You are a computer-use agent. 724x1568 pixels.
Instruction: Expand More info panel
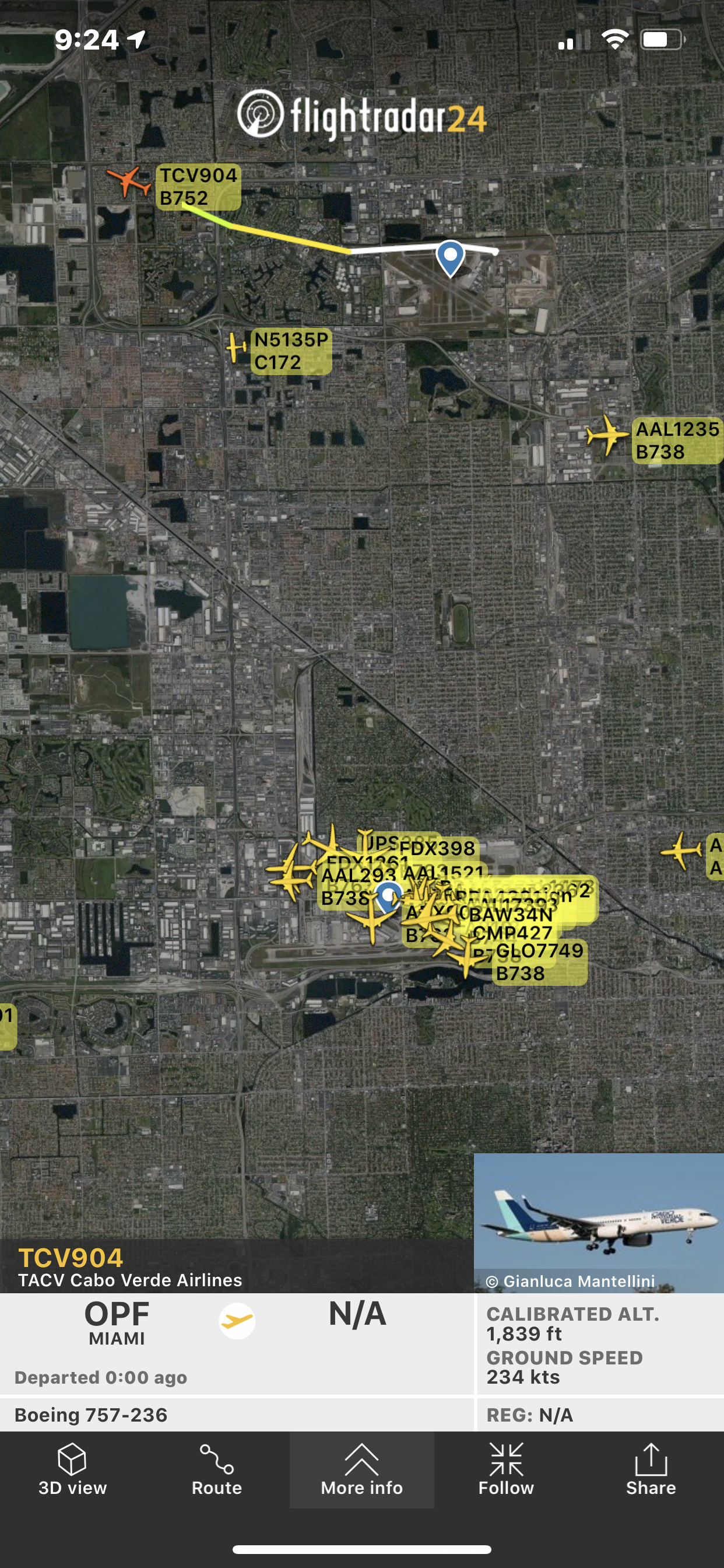[x=361, y=1469]
